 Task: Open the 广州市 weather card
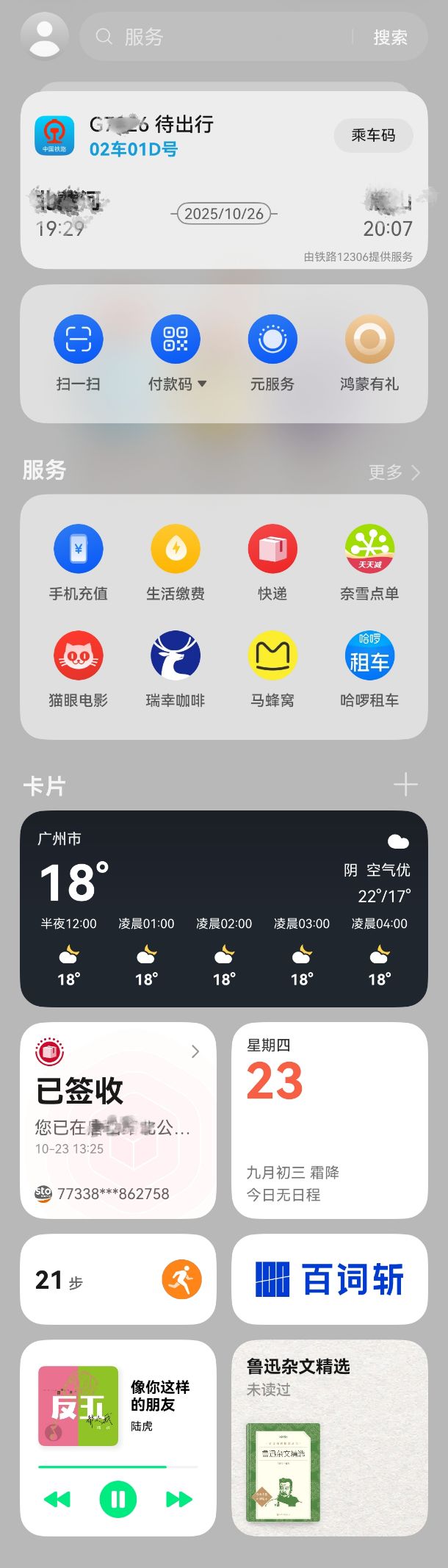click(223, 907)
